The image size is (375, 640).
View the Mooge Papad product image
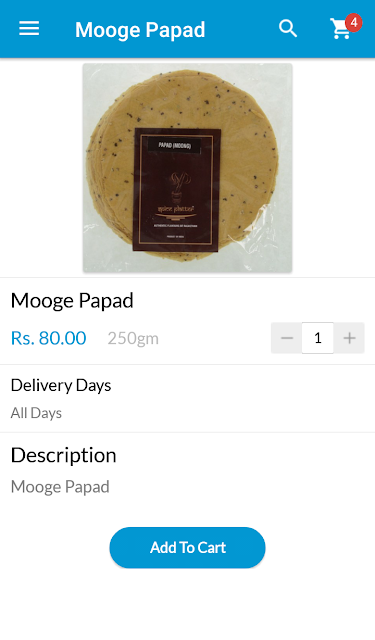[x=187, y=168]
